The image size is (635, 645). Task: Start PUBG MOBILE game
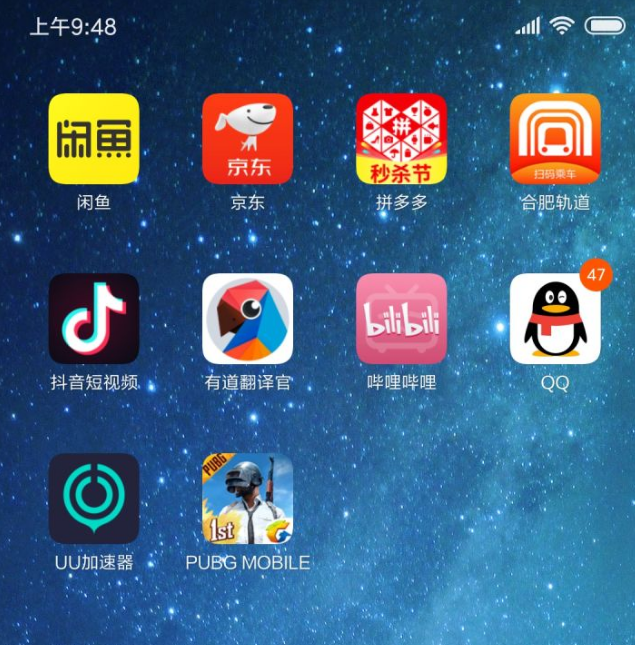click(247, 498)
